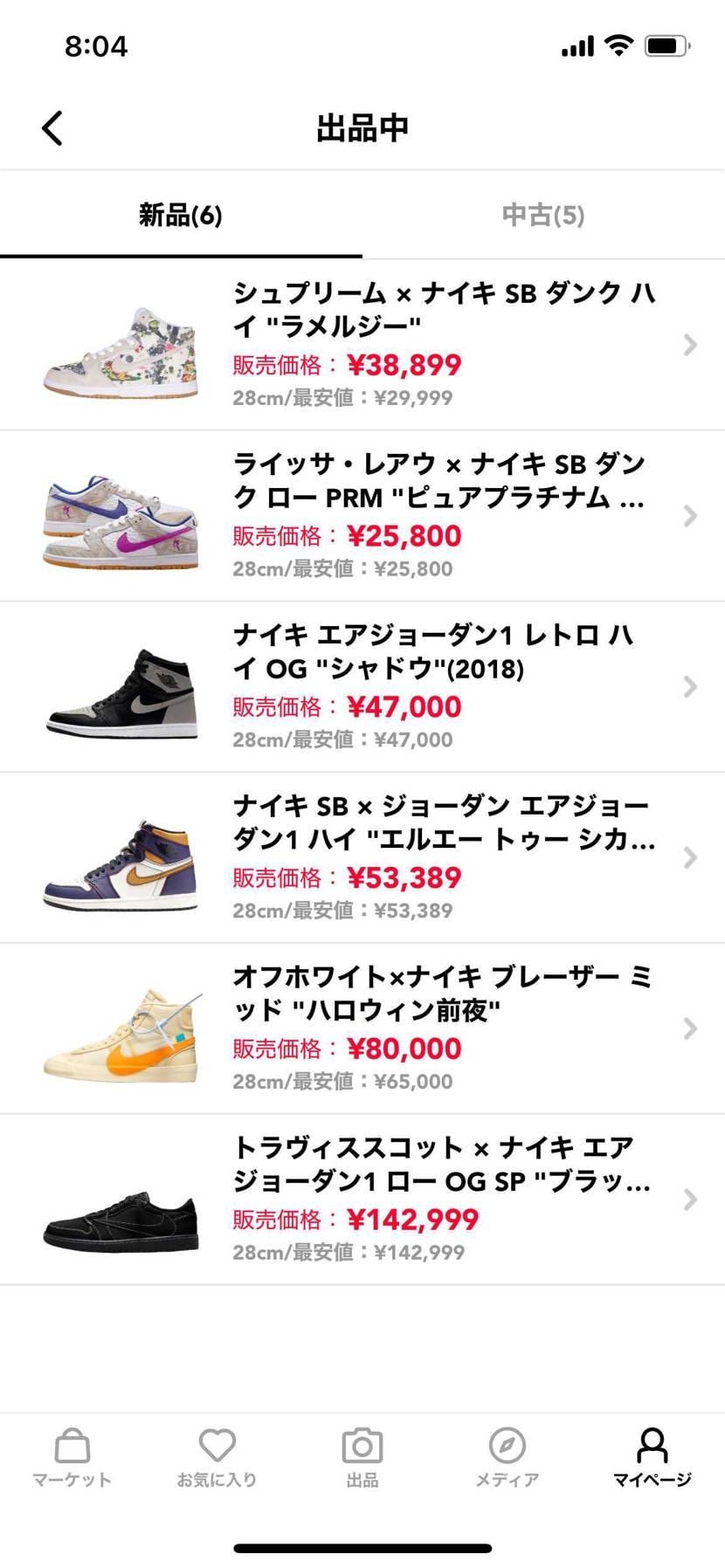725x1568 pixels.
Task: Go back using the top-left arrow
Action: point(52,128)
